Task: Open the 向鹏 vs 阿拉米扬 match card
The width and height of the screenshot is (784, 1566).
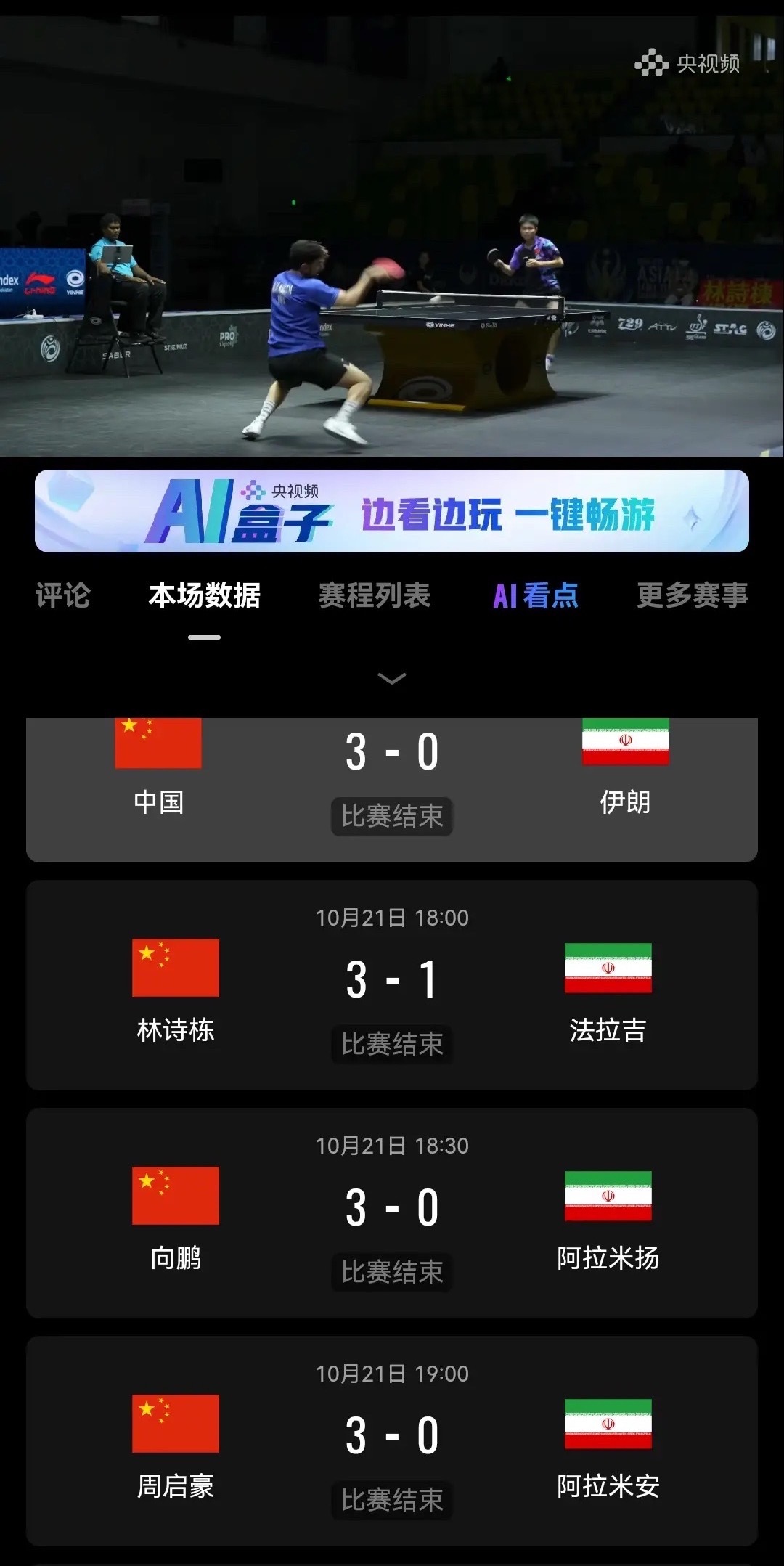Action: 392,1213
